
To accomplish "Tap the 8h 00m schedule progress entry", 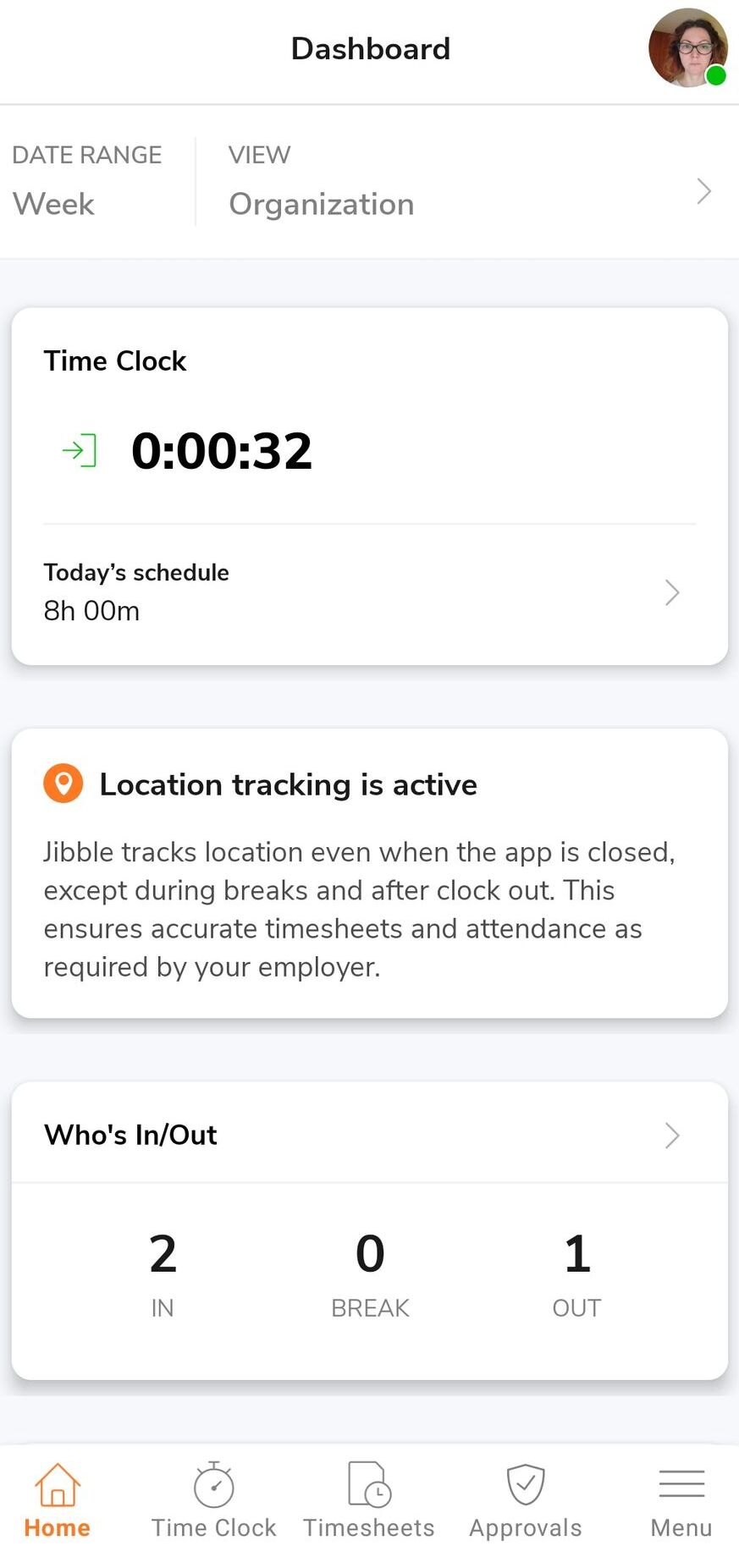I will pyautogui.click(x=91, y=610).
